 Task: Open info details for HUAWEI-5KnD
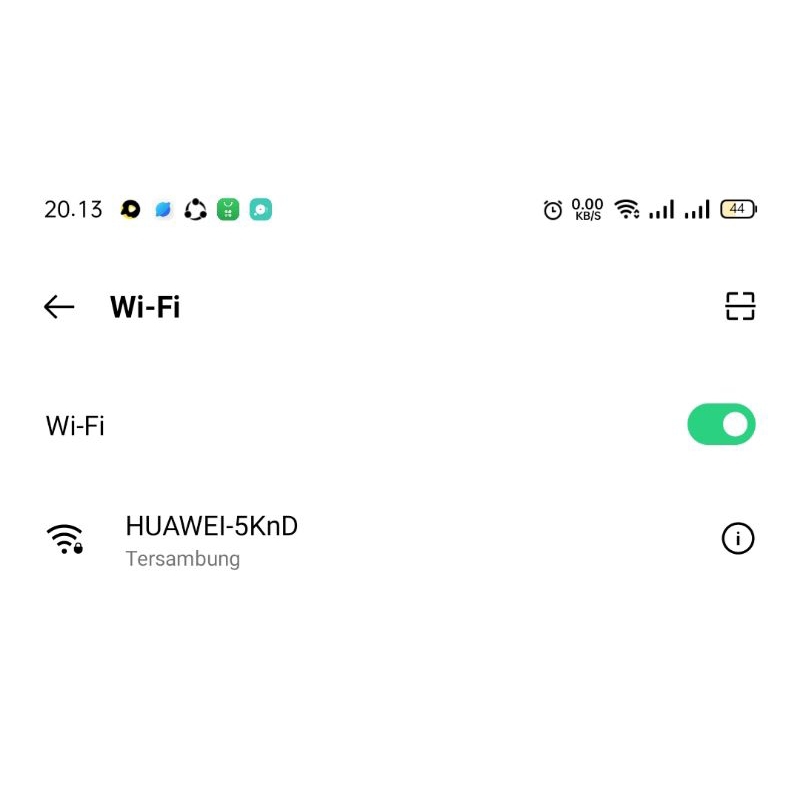(x=738, y=539)
